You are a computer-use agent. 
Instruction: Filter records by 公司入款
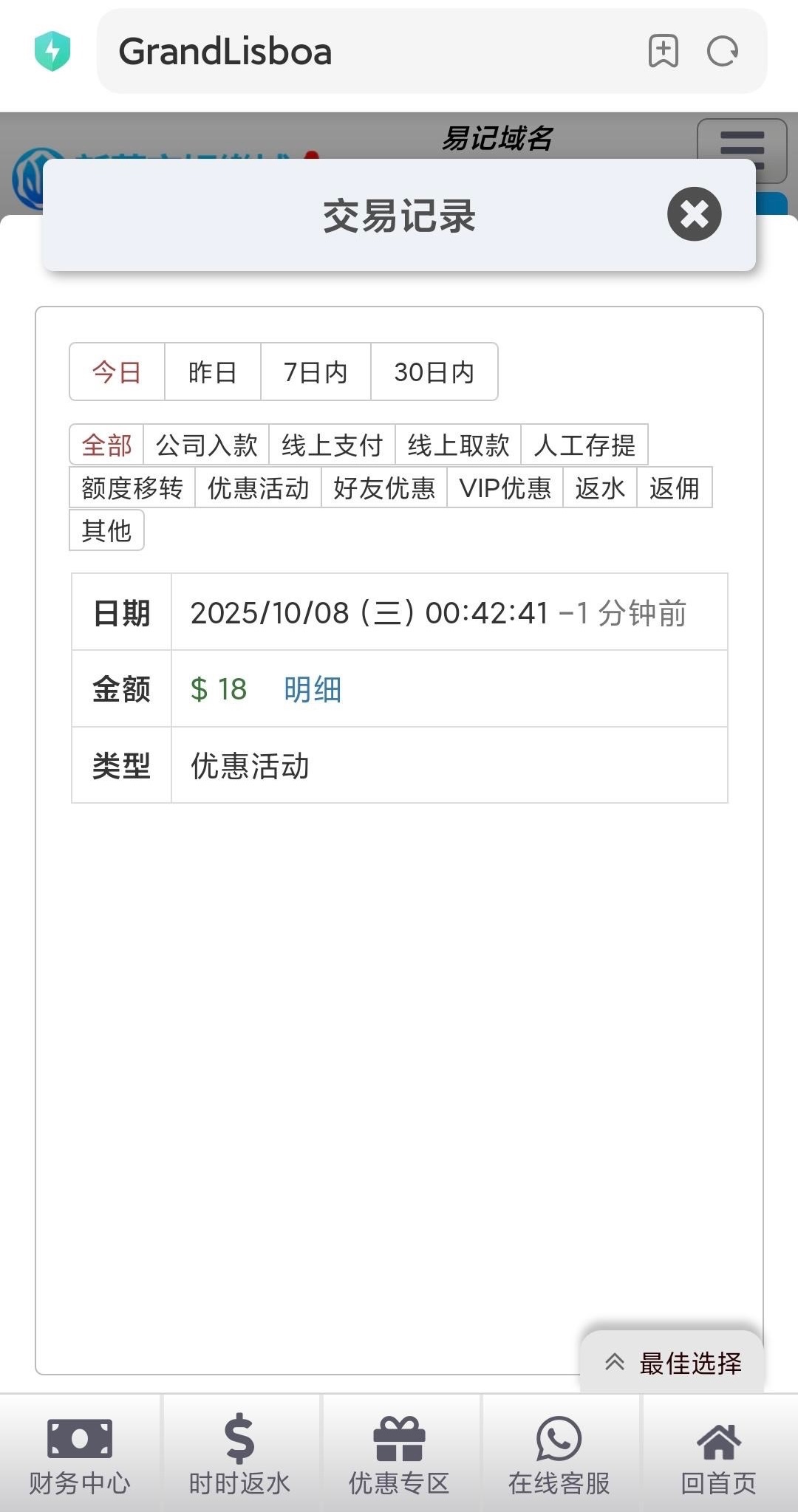coord(206,445)
